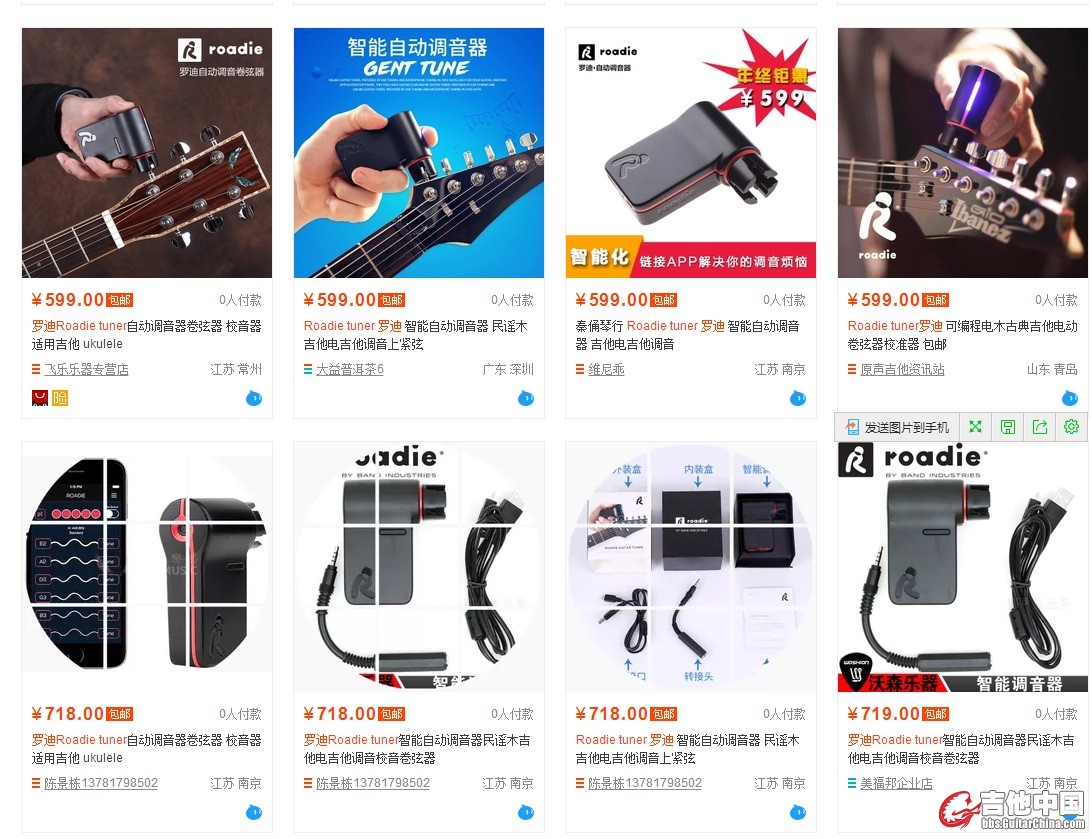Share the image via toolbar share icon
The width and height of the screenshot is (1092, 839).
click(1039, 427)
